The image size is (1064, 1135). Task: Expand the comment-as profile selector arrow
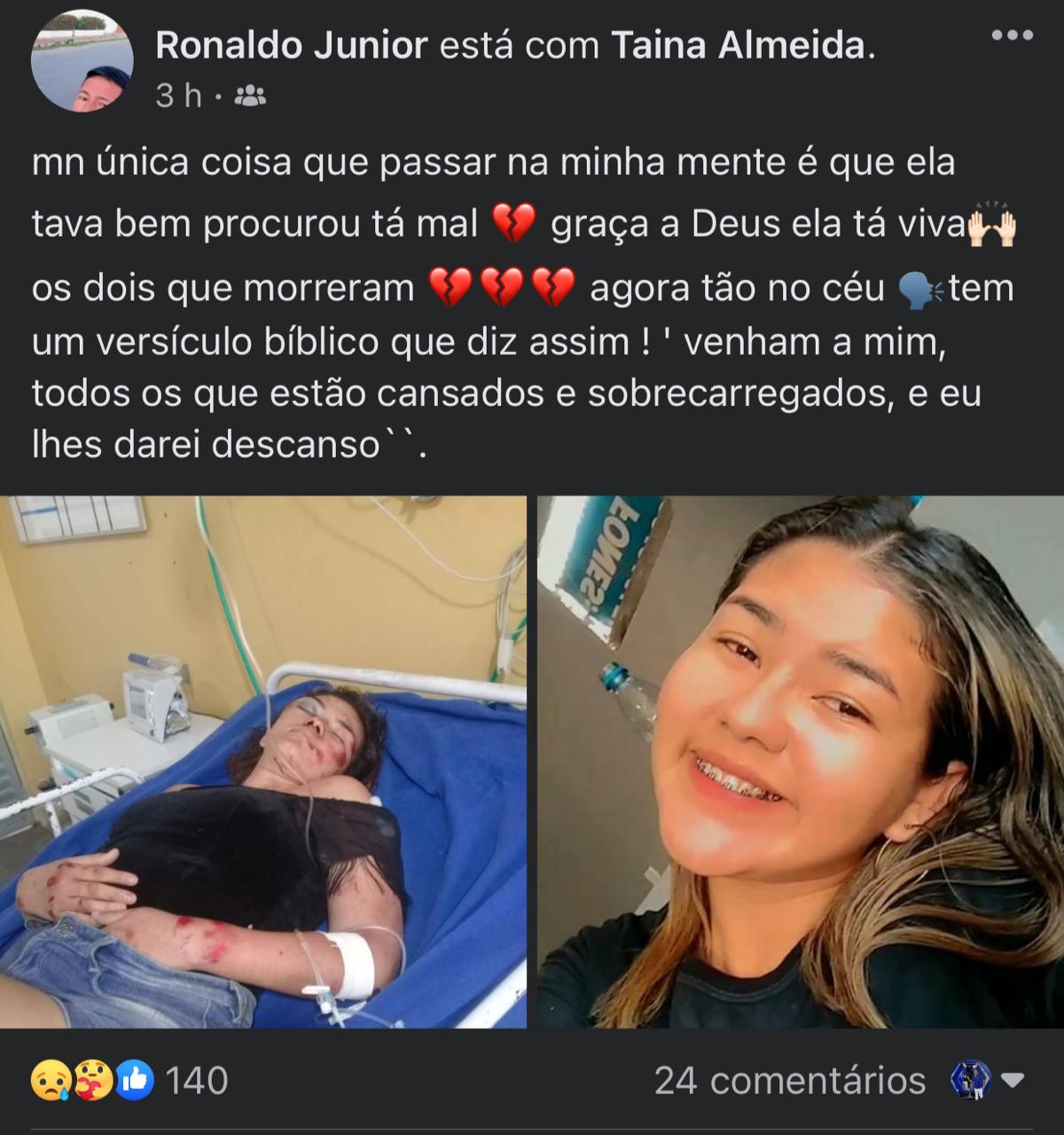click(1012, 1080)
